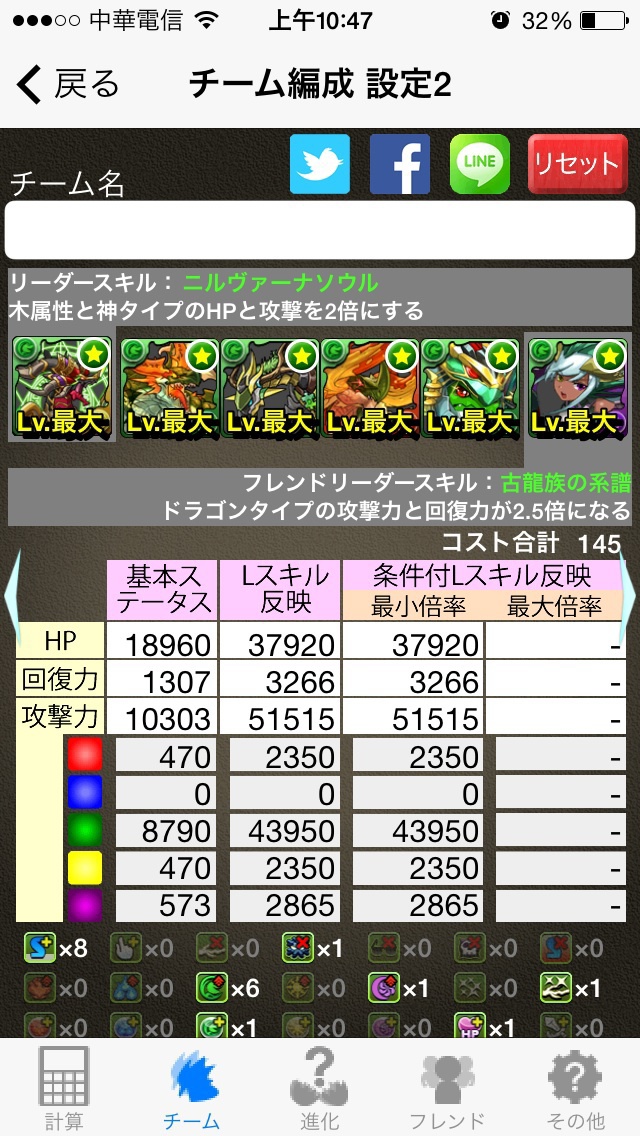Share the team via LINE
640x1136 pixels.
click(x=480, y=164)
